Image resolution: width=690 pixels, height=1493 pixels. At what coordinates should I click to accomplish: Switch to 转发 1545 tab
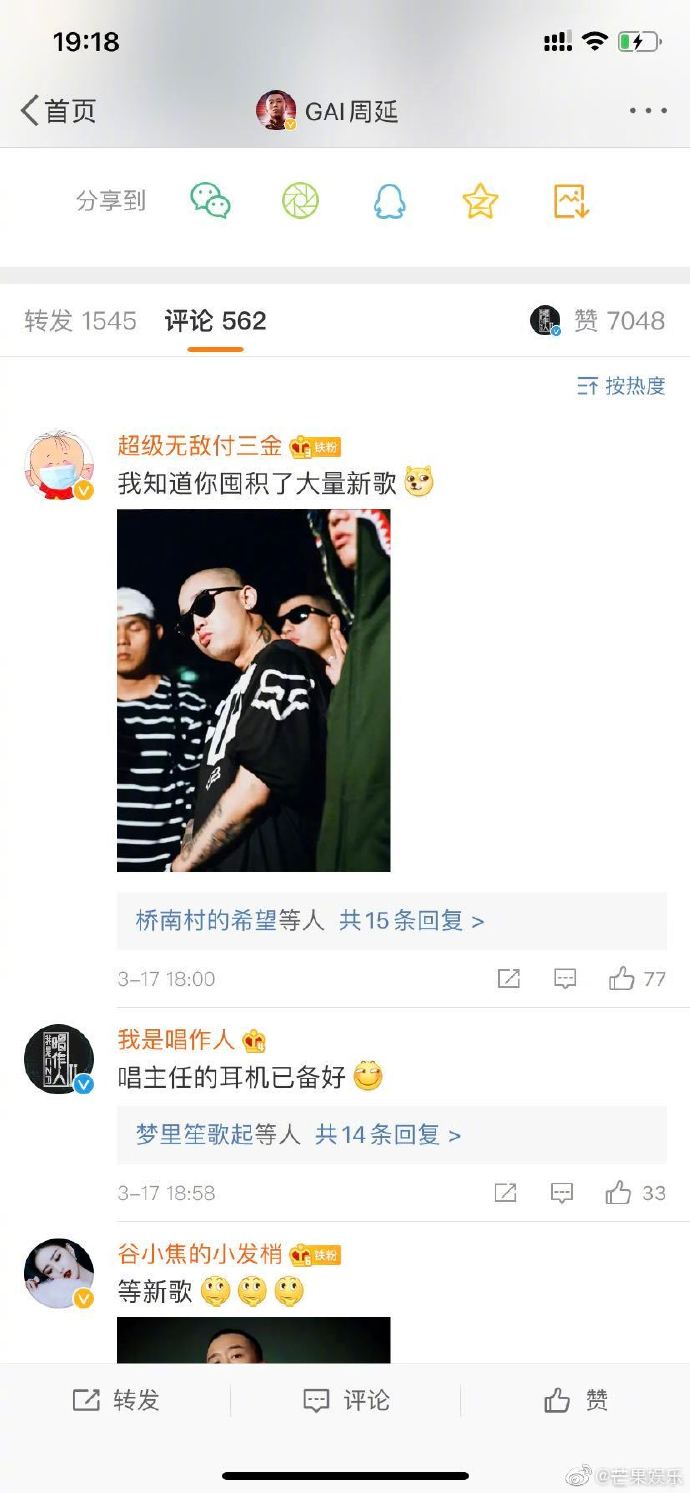click(80, 321)
